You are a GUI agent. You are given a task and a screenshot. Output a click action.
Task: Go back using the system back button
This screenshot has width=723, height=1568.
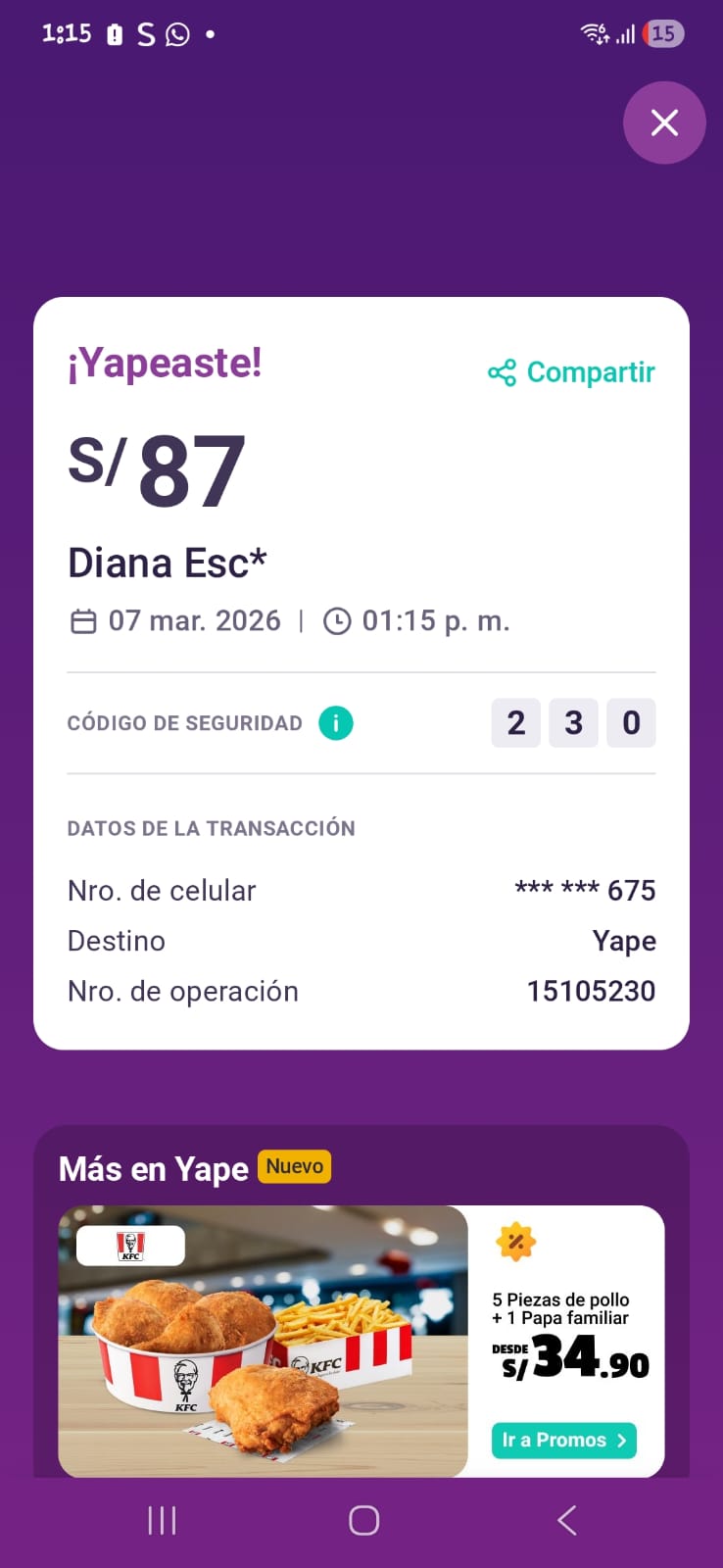(566, 1520)
